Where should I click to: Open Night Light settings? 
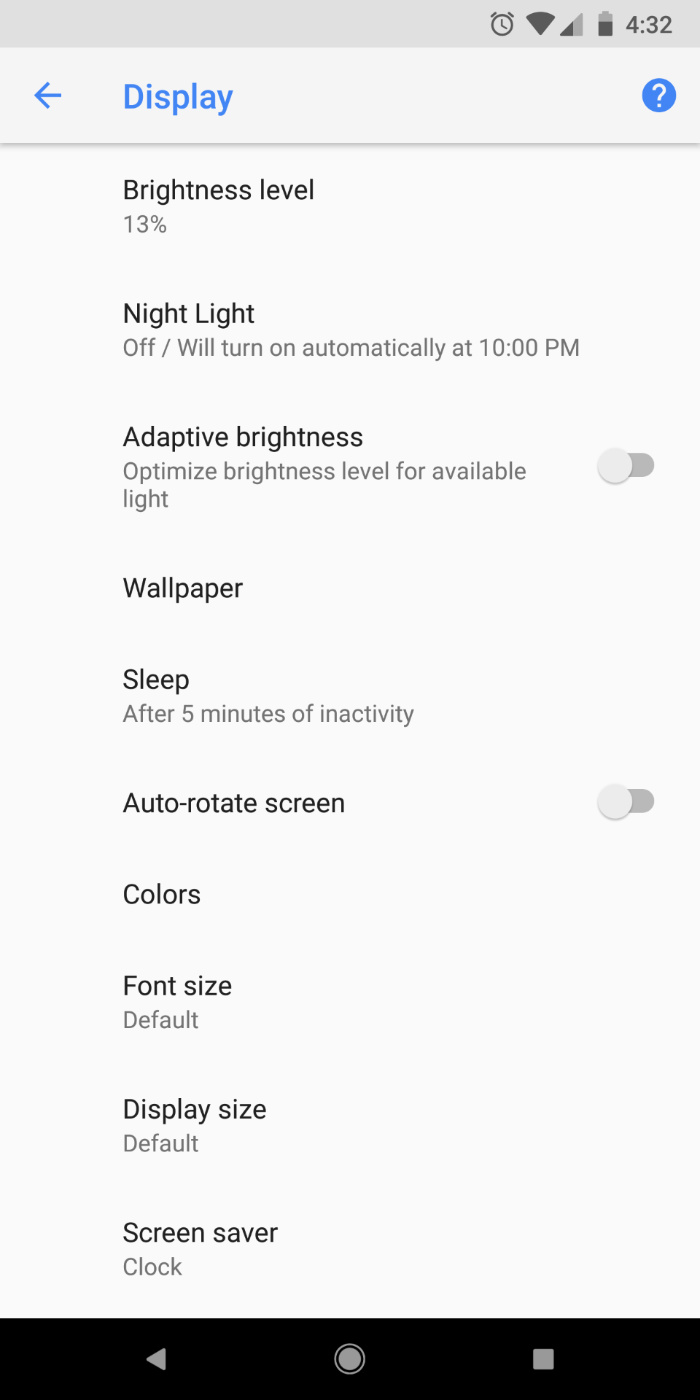tap(350, 330)
